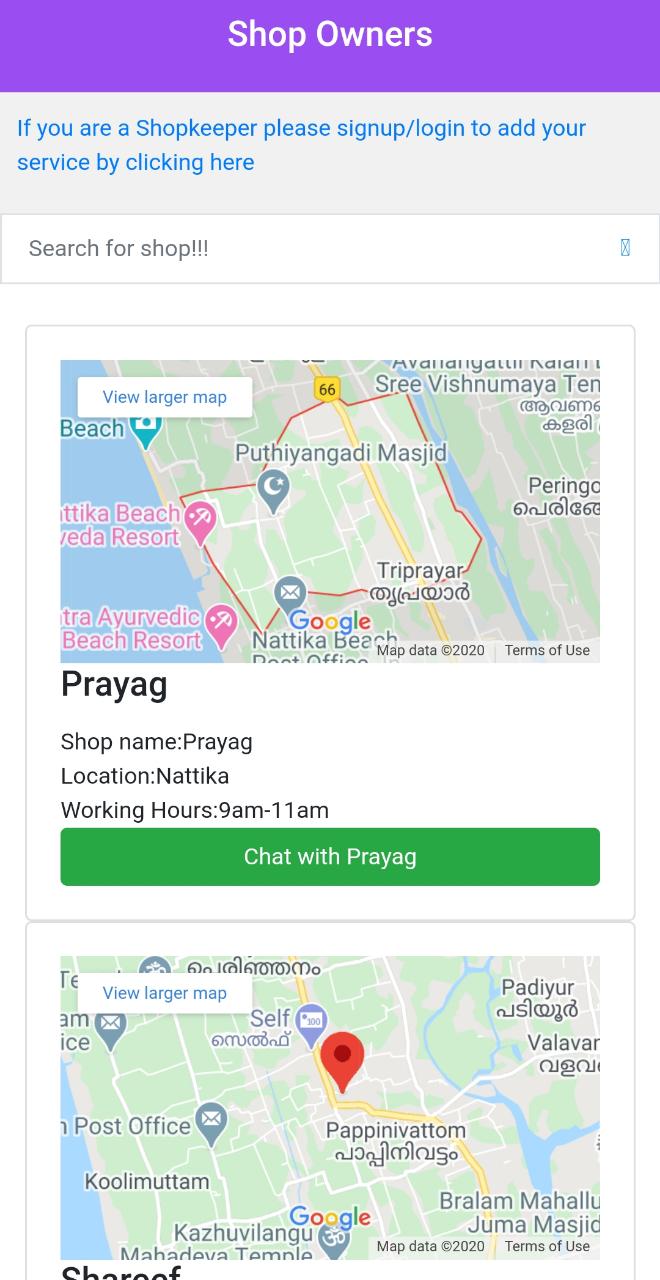660x1280 pixels.
Task: Open Terms of Use on Prayag's map
Action: coord(547,650)
